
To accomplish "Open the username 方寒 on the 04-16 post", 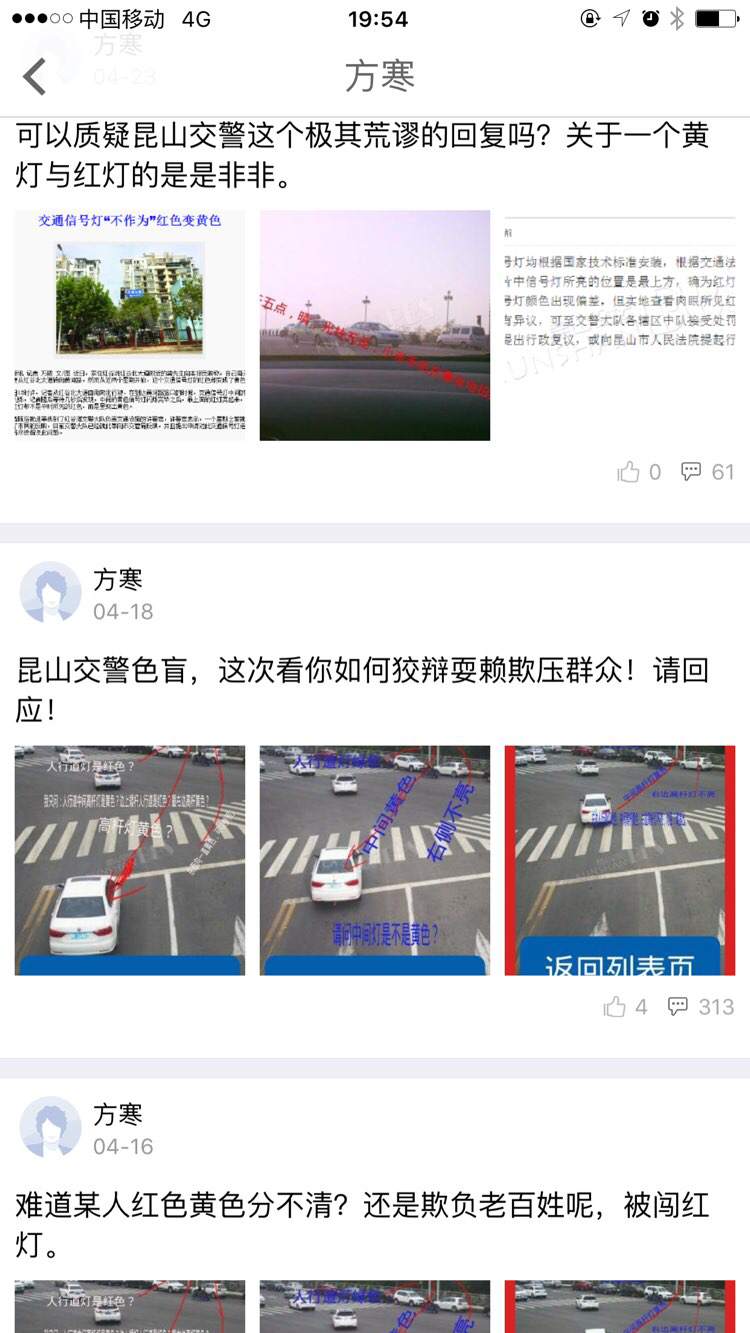I will coord(118,1114).
